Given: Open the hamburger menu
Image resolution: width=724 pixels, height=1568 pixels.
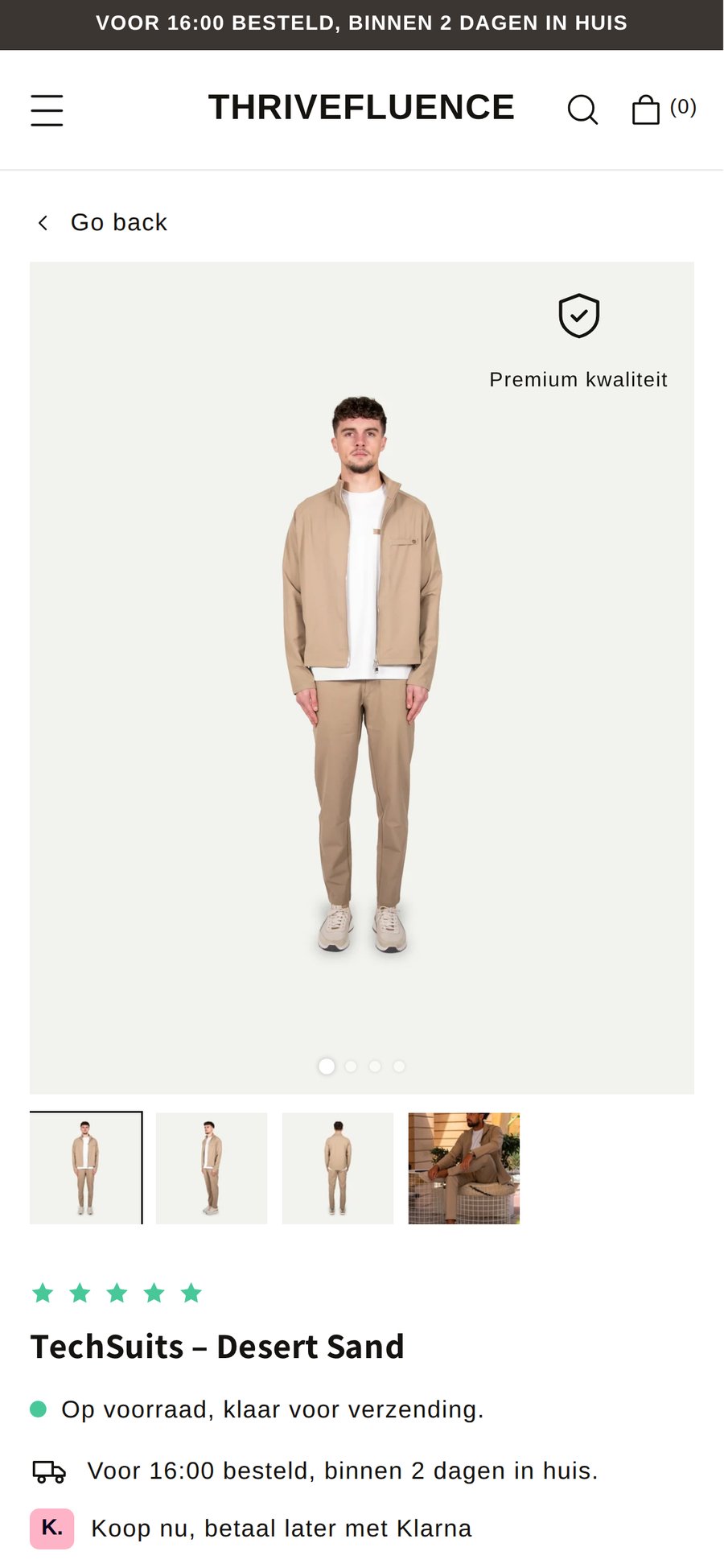Looking at the screenshot, I should pyautogui.click(x=47, y=110).
